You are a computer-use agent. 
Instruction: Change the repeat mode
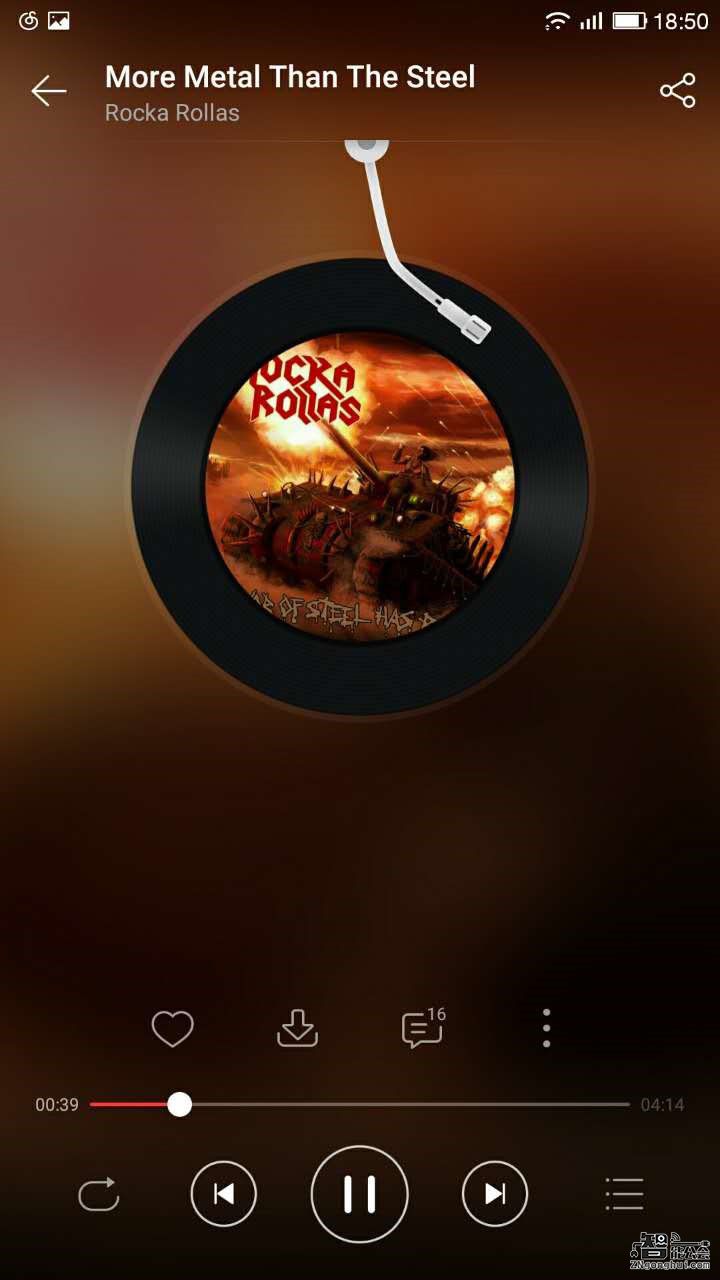tap(98, 1194)
